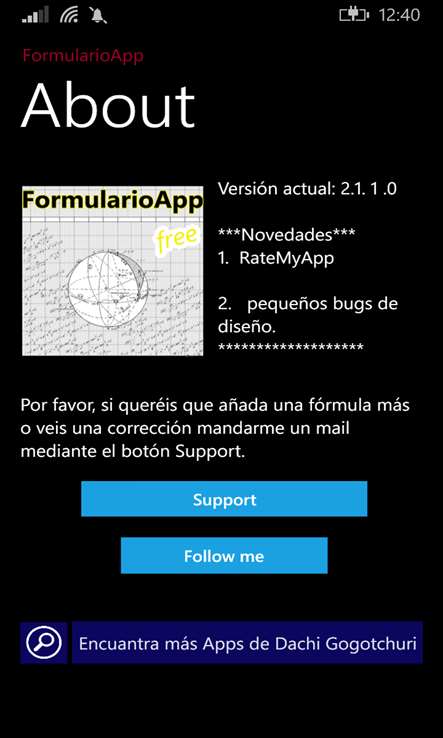Open Encuantra más Apps de Dachi Gogotchuri
The image size is (443, 738).
coord(247,643)
